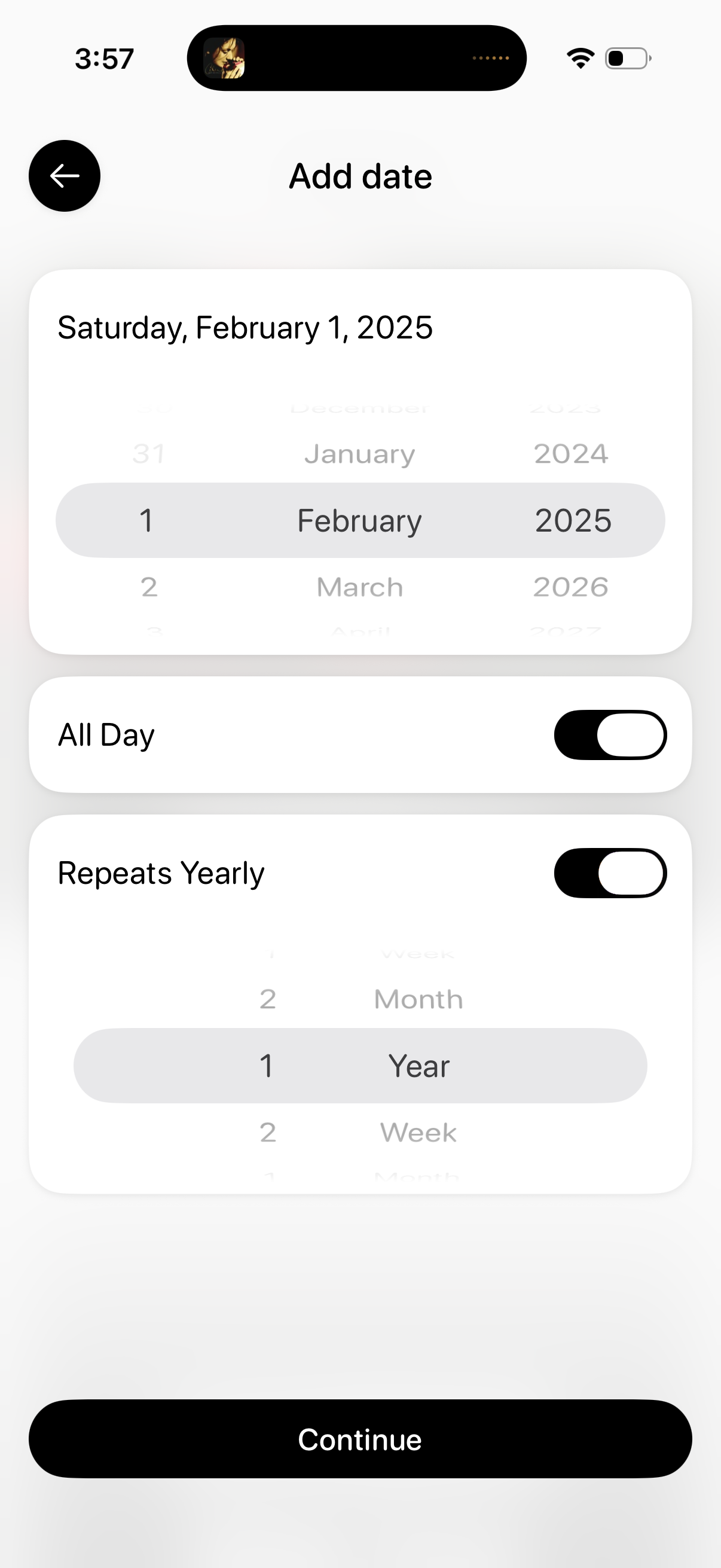Choose 2024 in the year column

pos(571,453)
